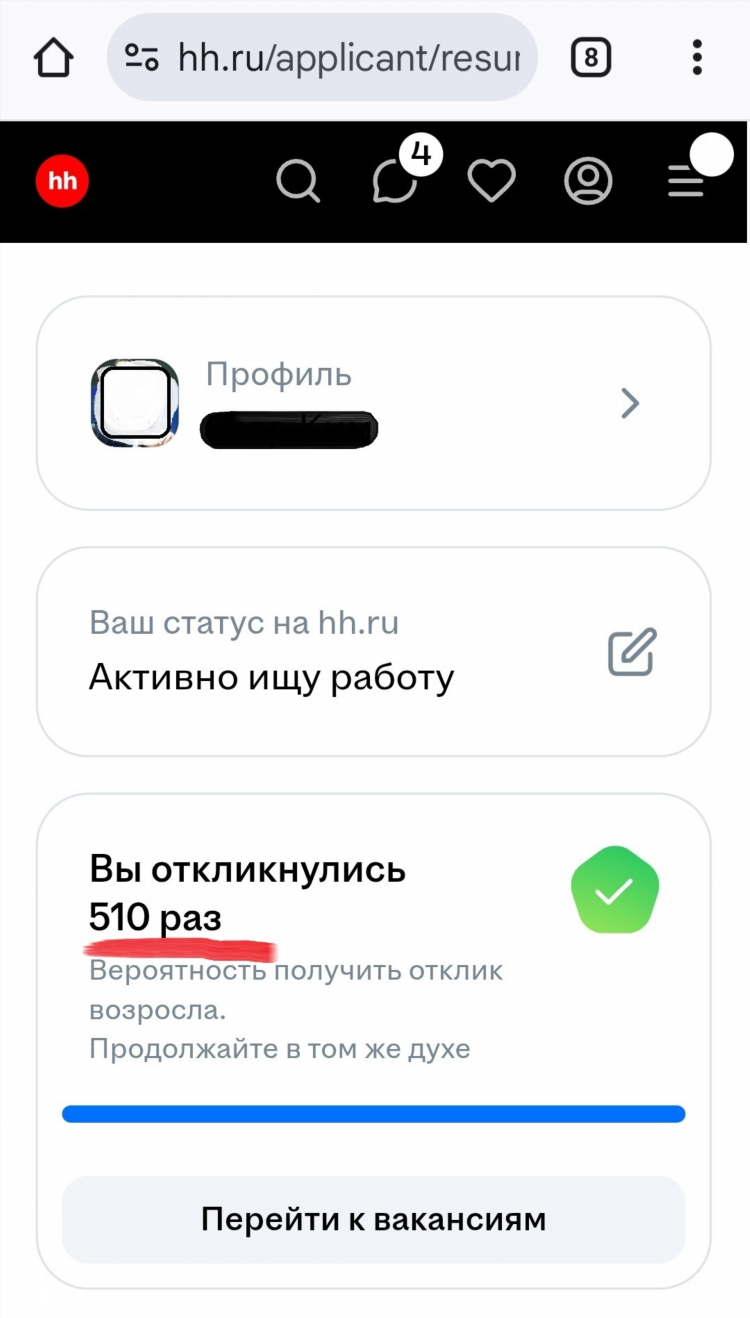Tap the red hh logo
The width and height of the screenshot is (750, 1318).
(x=62, y=181)
